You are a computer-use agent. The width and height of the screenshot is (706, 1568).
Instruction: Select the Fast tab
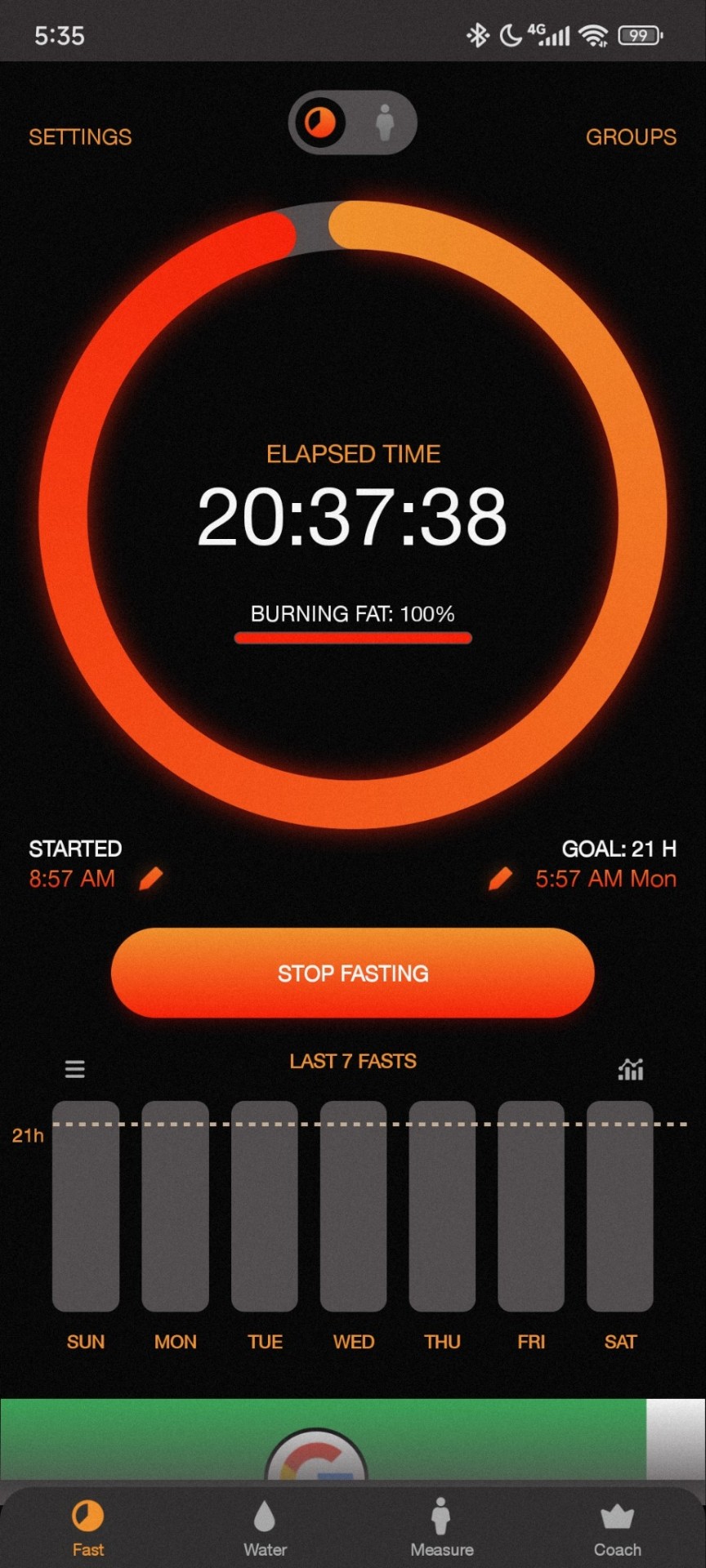87,1527
